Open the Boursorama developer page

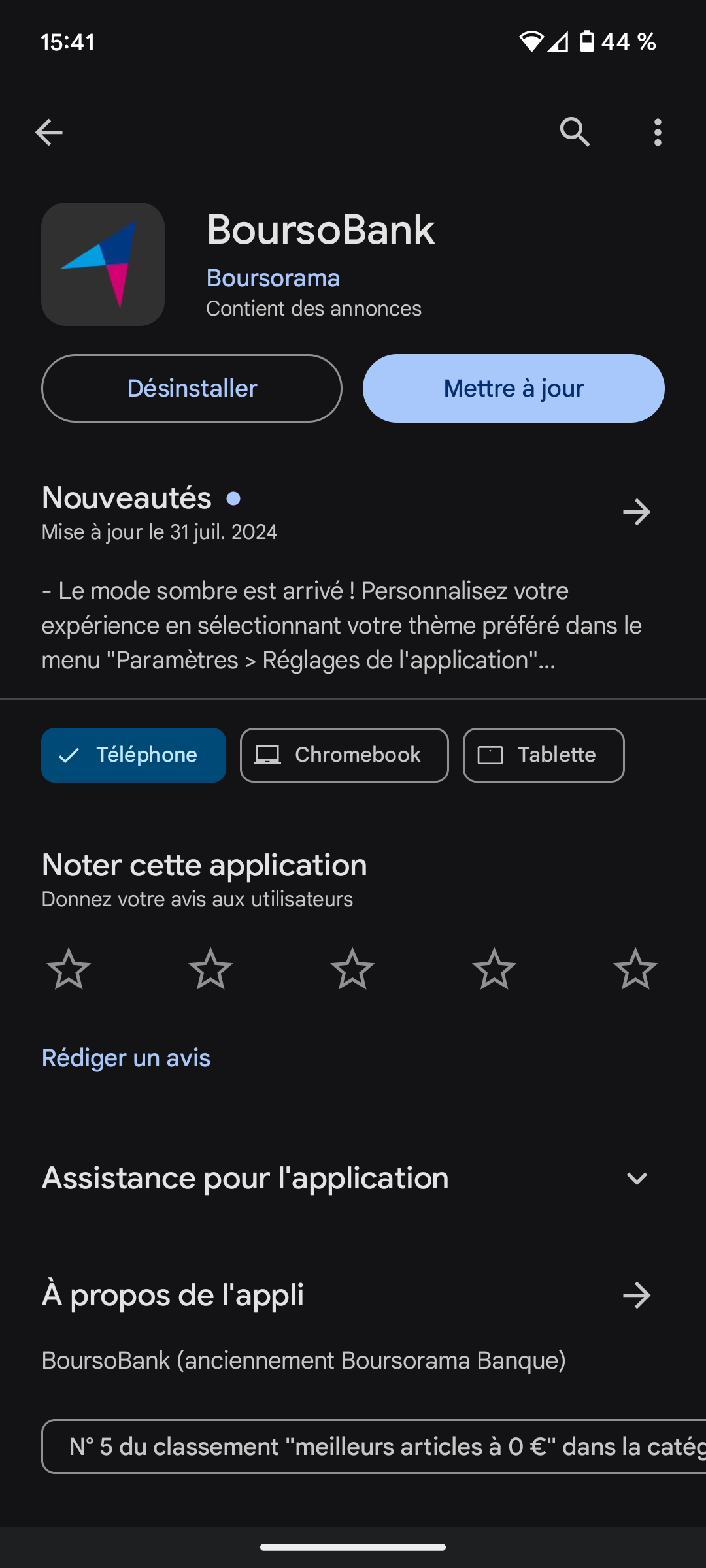click(273, 278)
